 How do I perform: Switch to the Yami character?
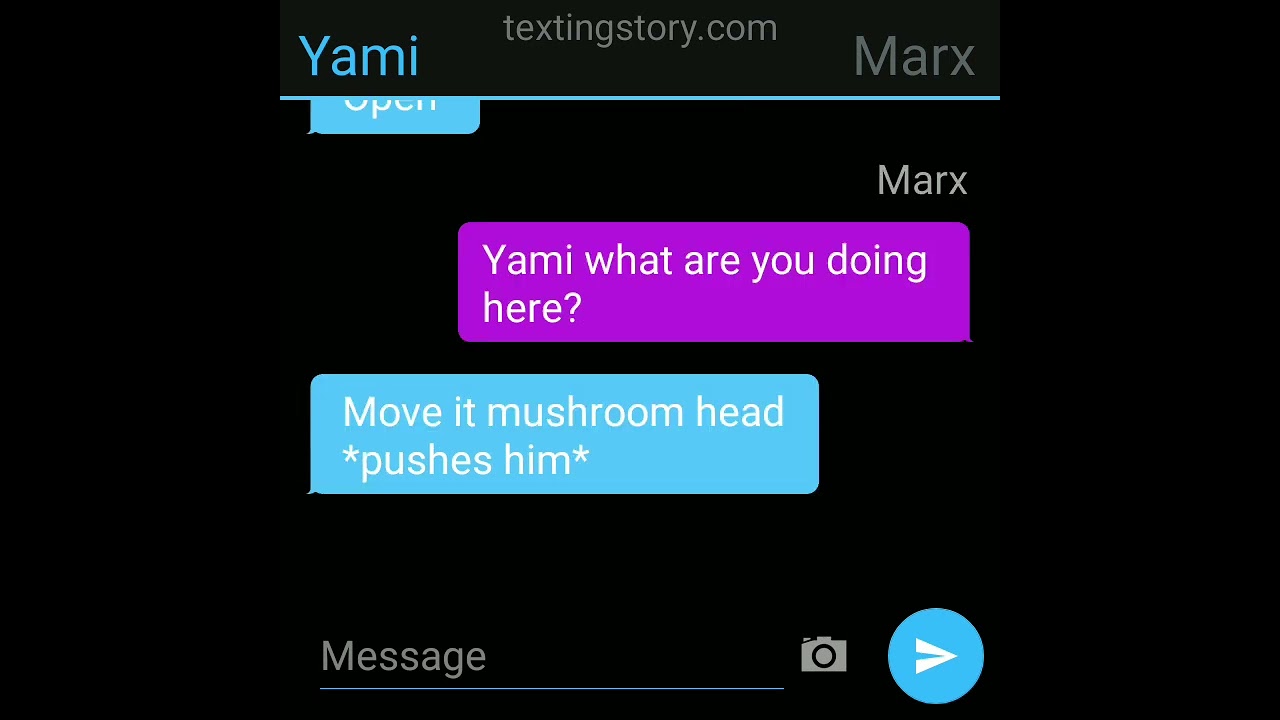(358, 56)
